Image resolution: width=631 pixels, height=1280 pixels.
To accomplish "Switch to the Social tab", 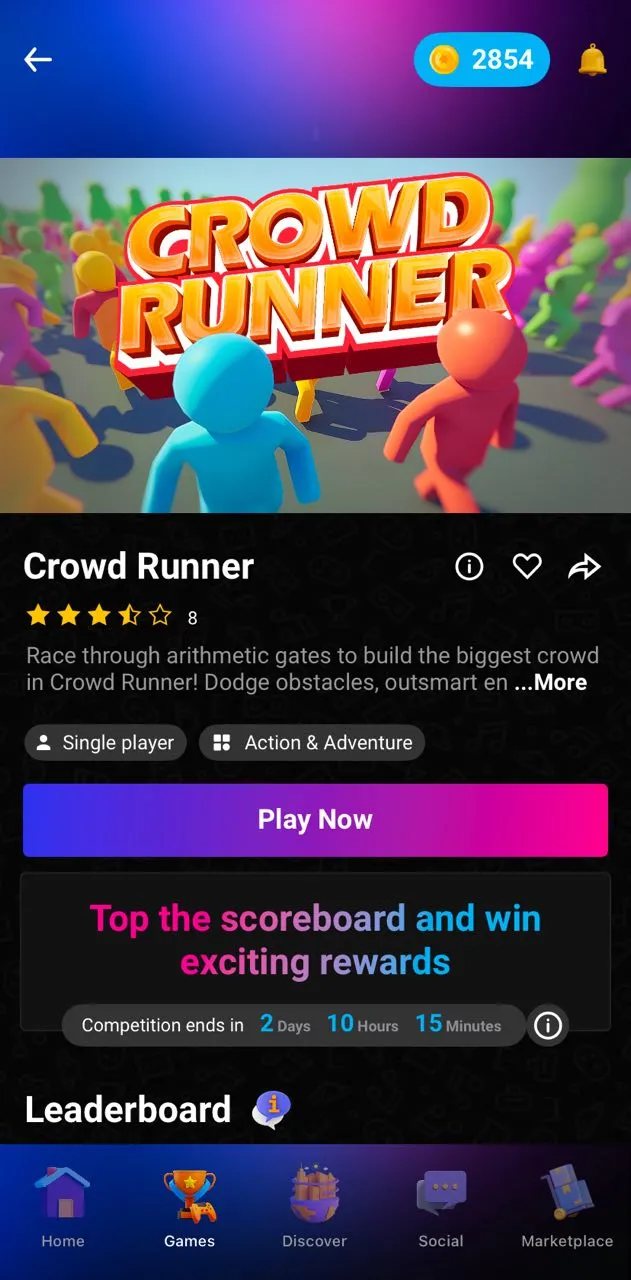I will tap(441, 1208).
